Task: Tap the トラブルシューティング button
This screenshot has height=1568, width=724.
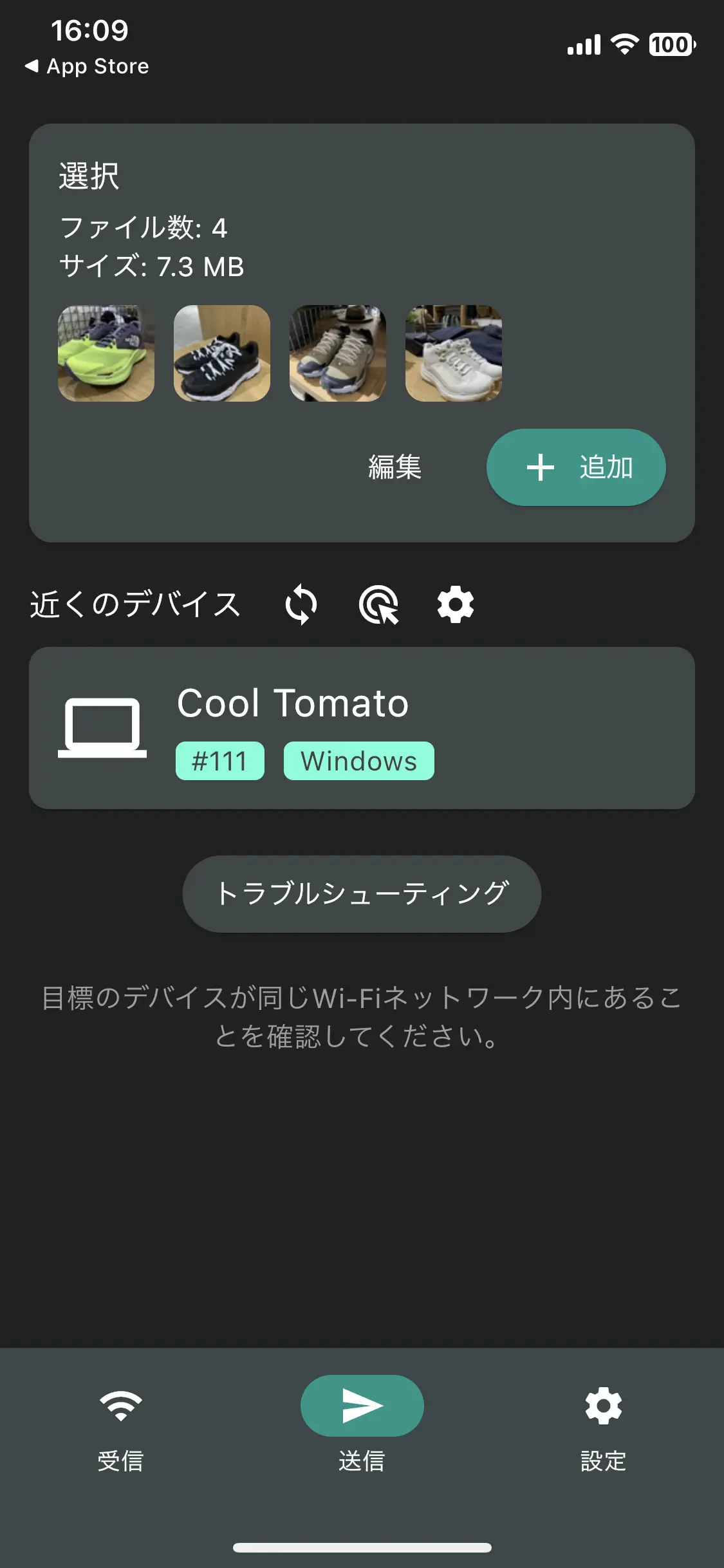Action: [362, 893]
